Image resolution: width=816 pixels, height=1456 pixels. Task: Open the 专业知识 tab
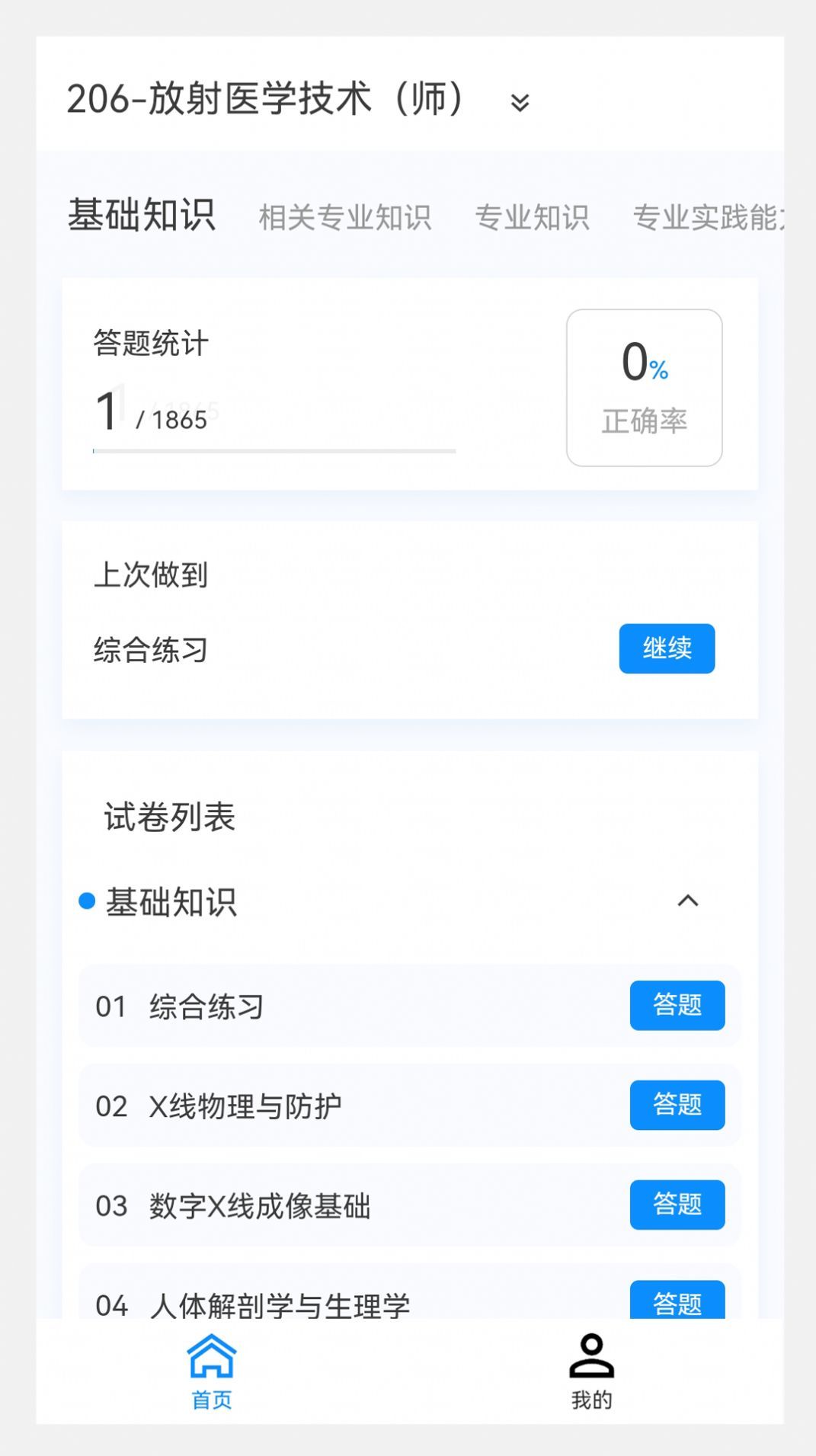pos(533,217)
